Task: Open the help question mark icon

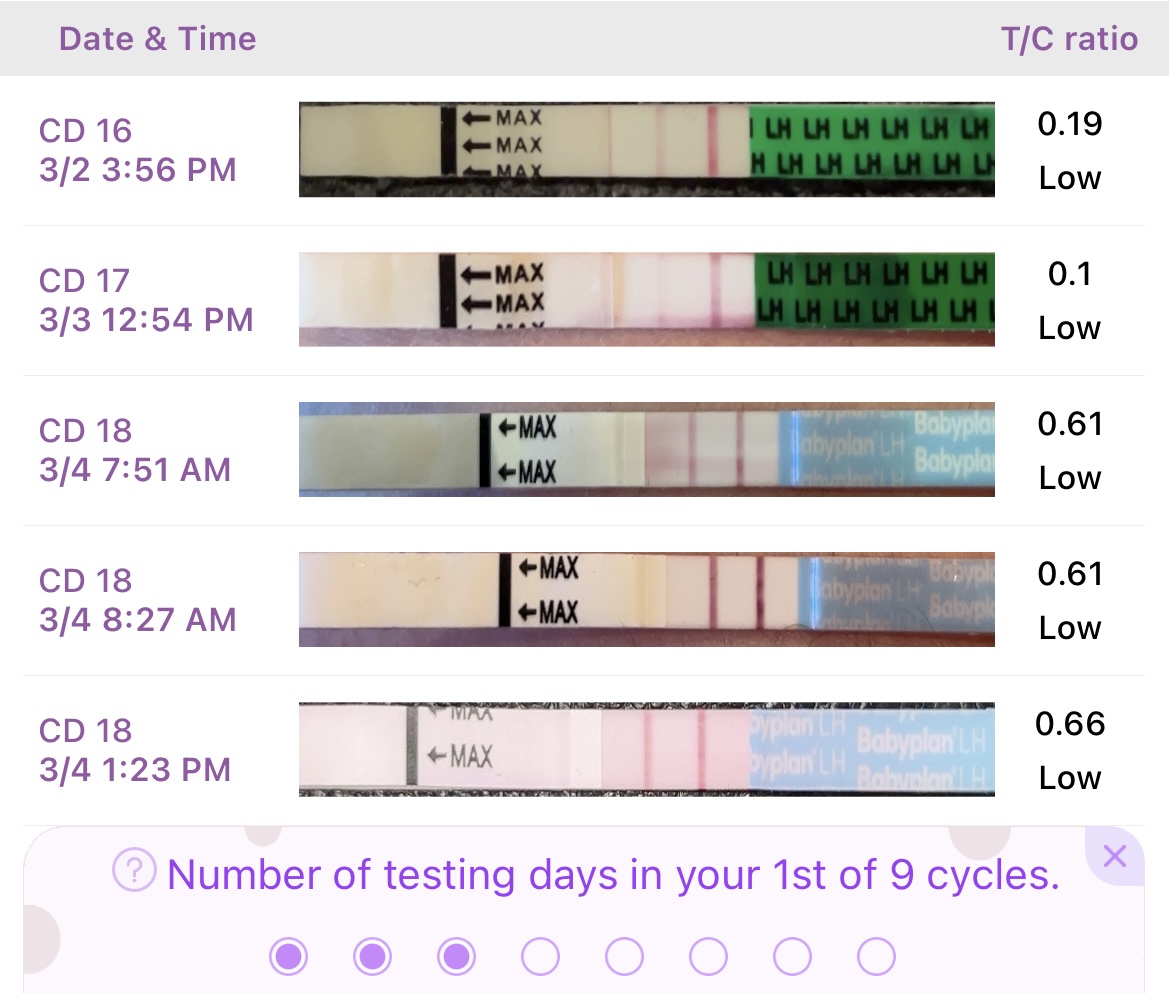Action: coord(134,872)
